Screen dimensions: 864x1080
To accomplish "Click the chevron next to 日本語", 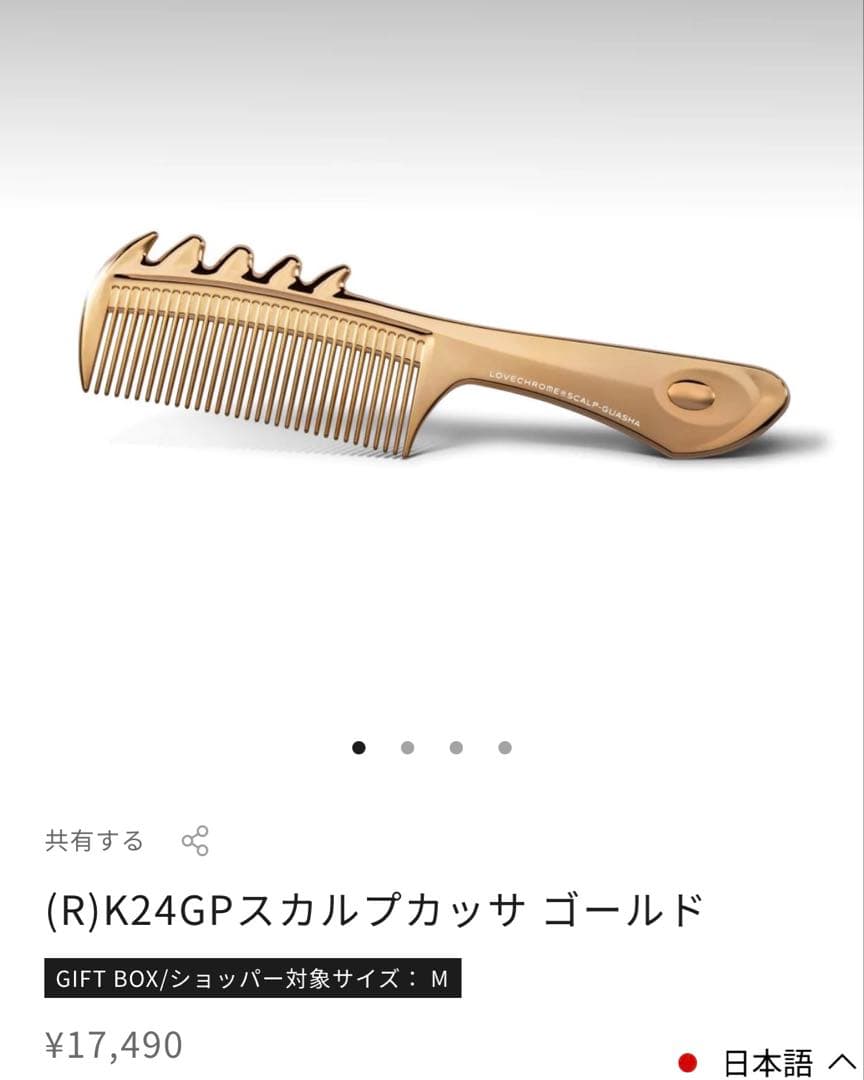I will (836, 1058).
